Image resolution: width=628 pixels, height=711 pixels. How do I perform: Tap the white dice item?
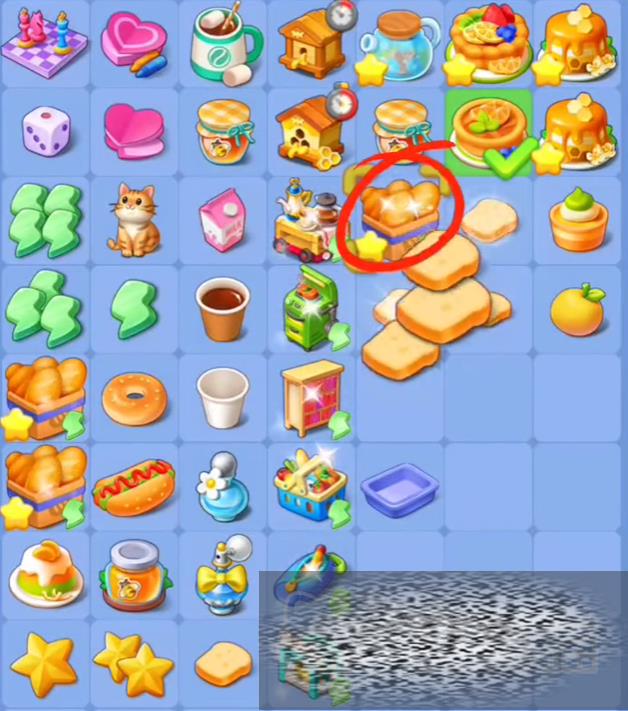[44, 131]
